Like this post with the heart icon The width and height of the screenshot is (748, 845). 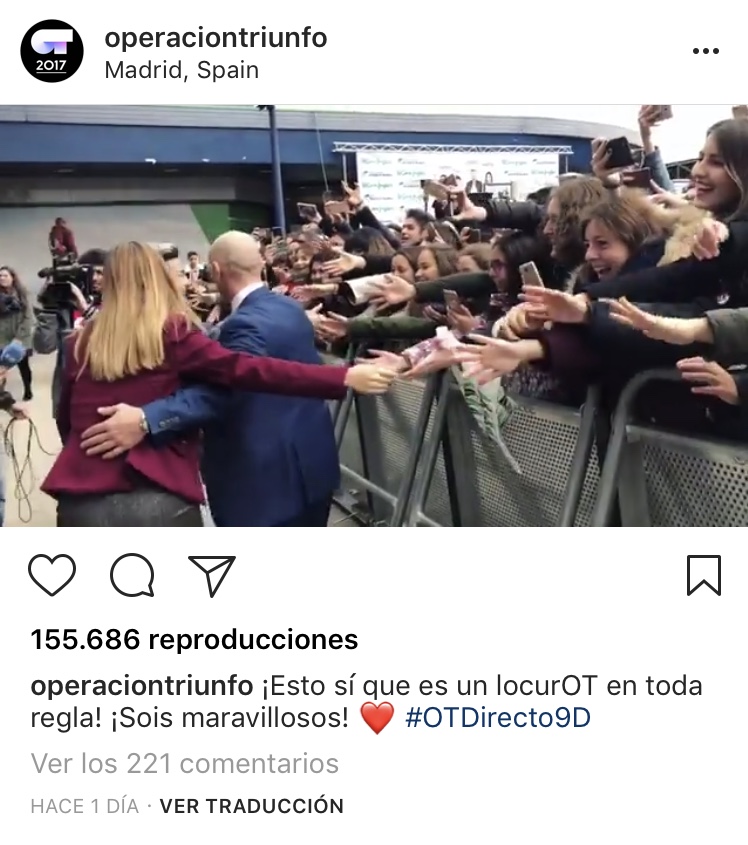pos(52,575)
